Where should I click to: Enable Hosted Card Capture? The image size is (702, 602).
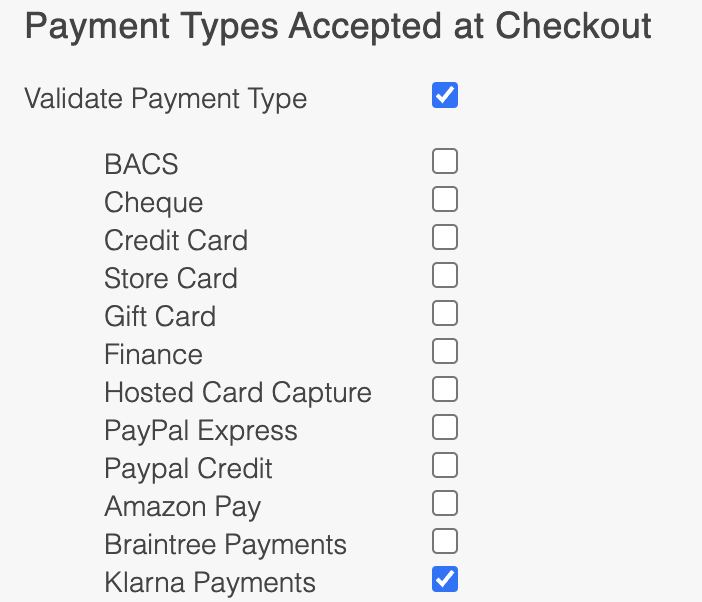[445, 389]
